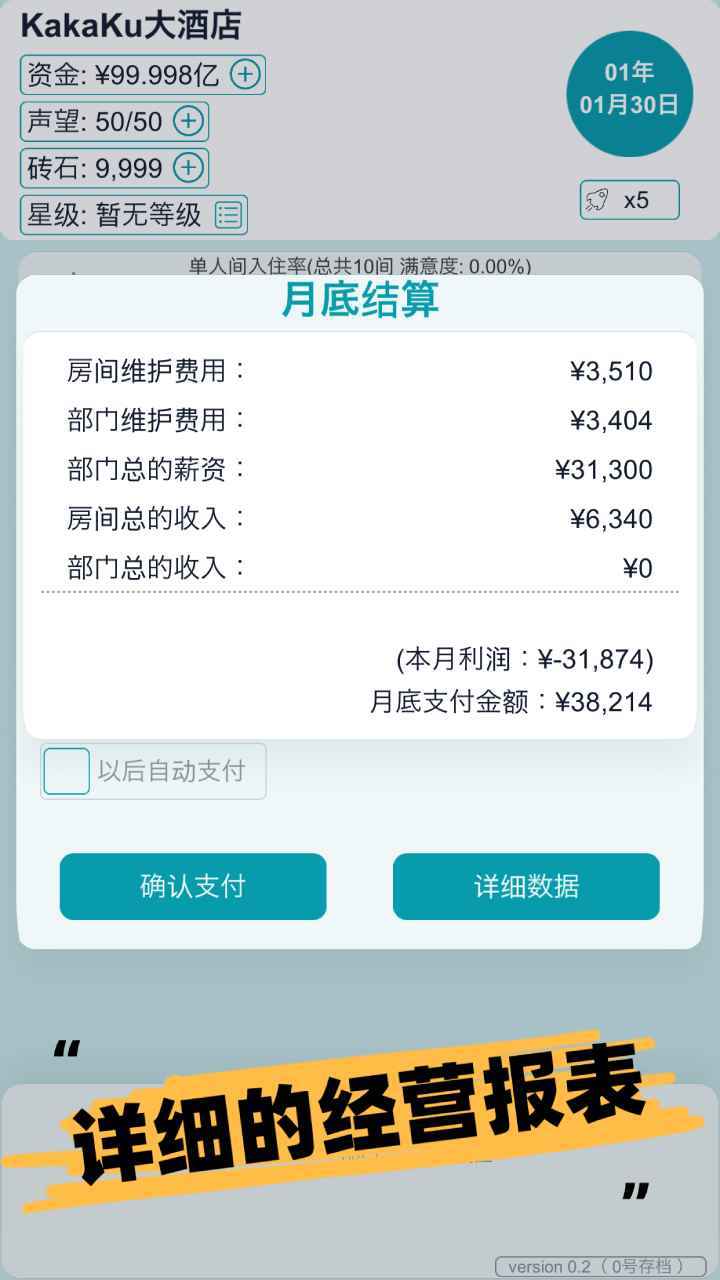
Task: Click the circular date display 01月30日
Action: [629, 93]
